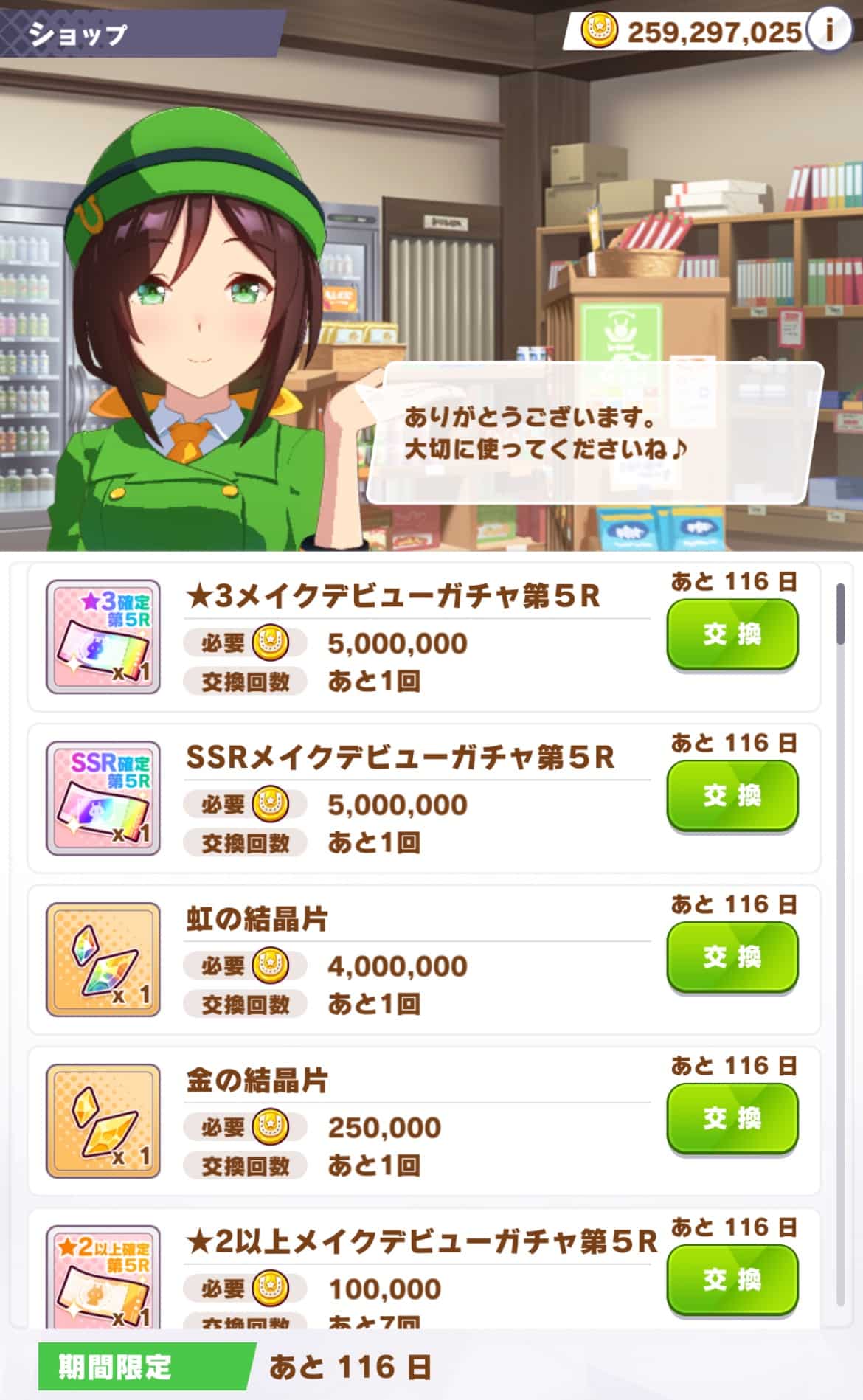View the ★3確定 第5R ticket item icon

point(103,637)
